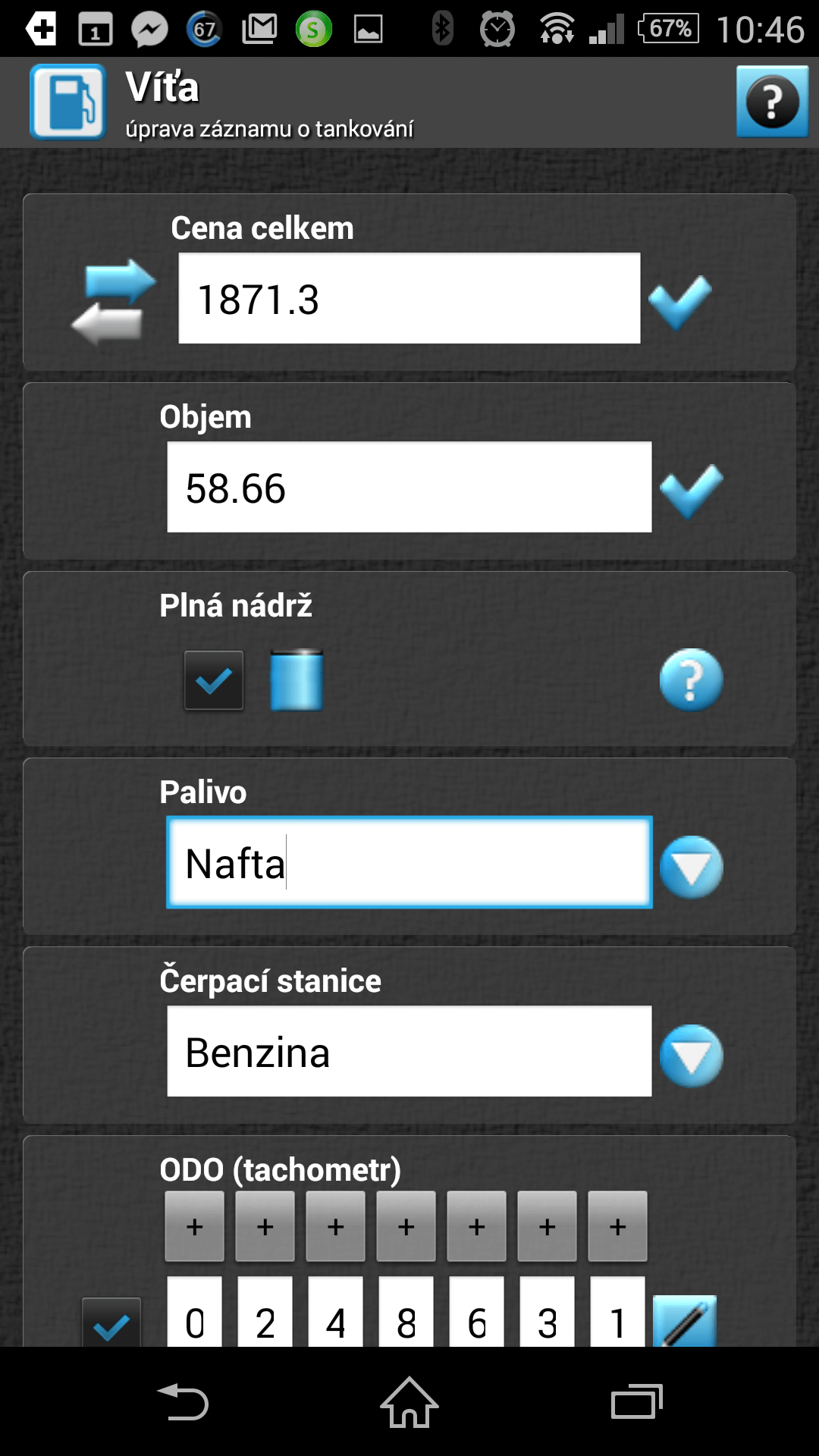The width and height of the screenshot is (819, 1456).
Task: Edit the Objem volume field
Action: click(409, 487)
